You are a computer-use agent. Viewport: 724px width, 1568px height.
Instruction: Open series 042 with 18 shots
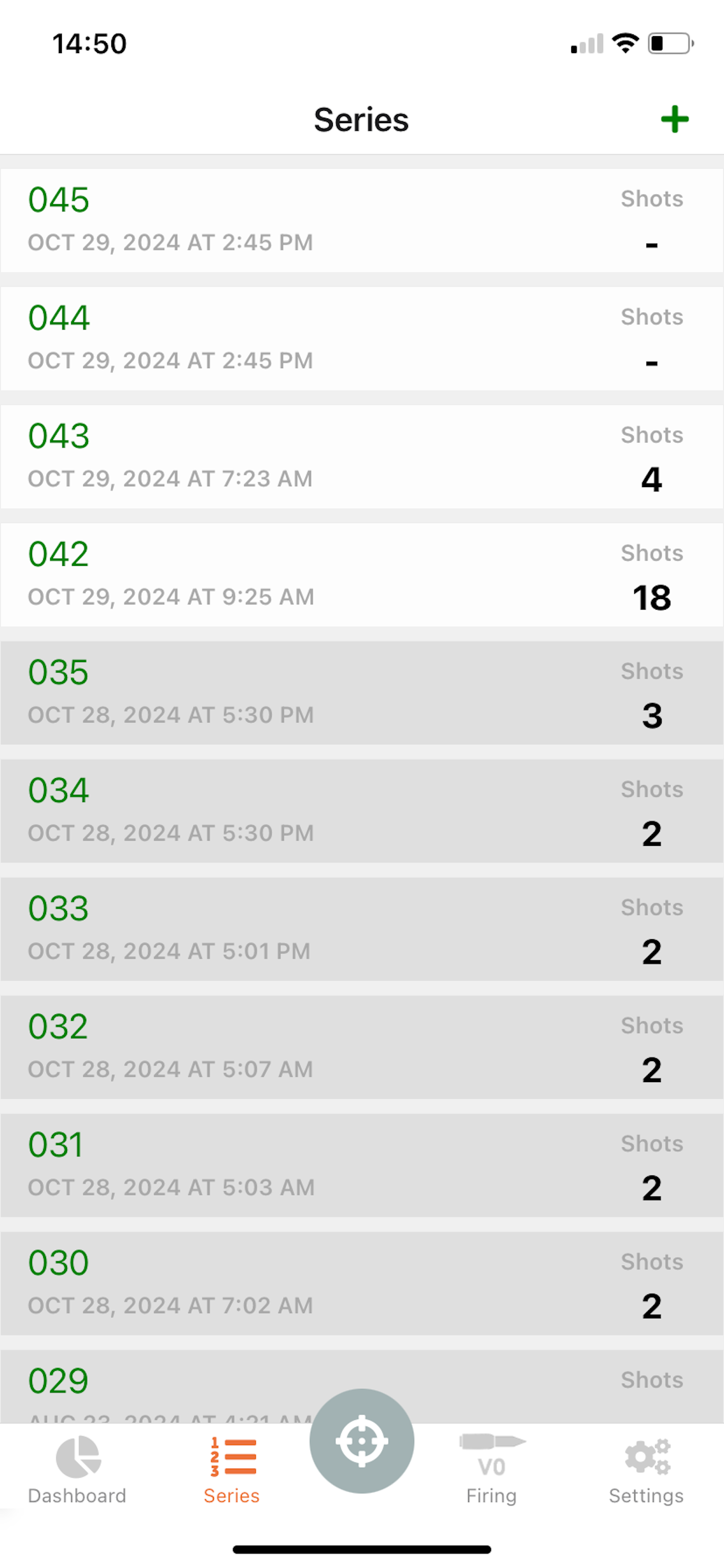click(x=362, y=575)
